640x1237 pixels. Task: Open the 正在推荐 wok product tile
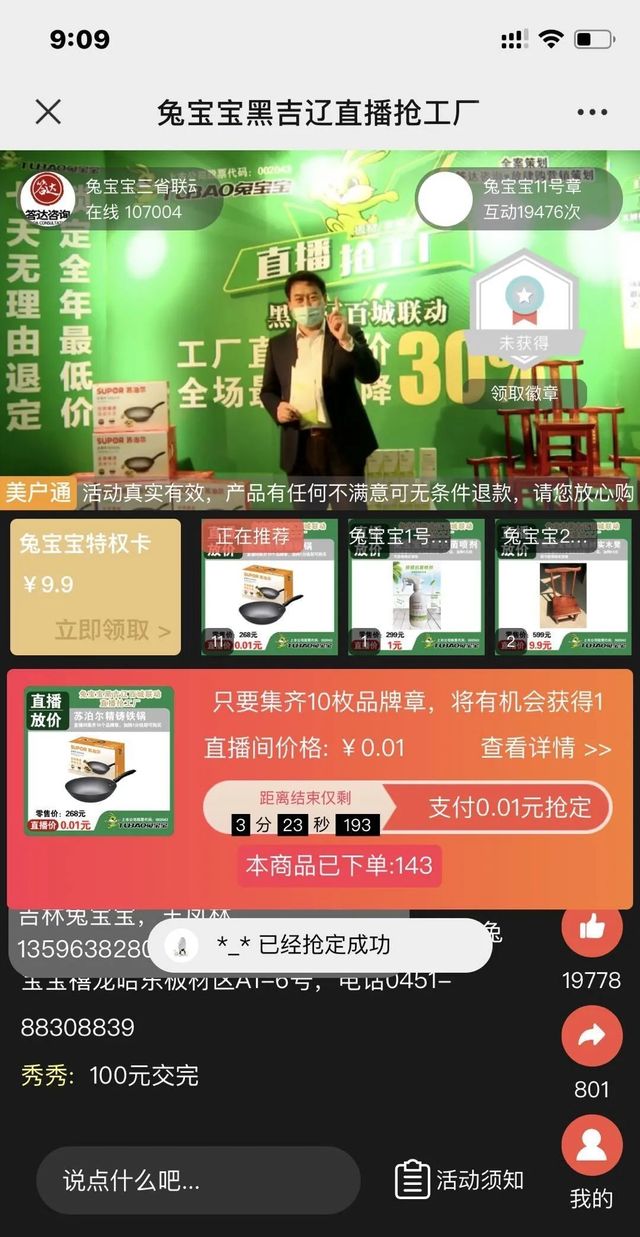point(269,587)
